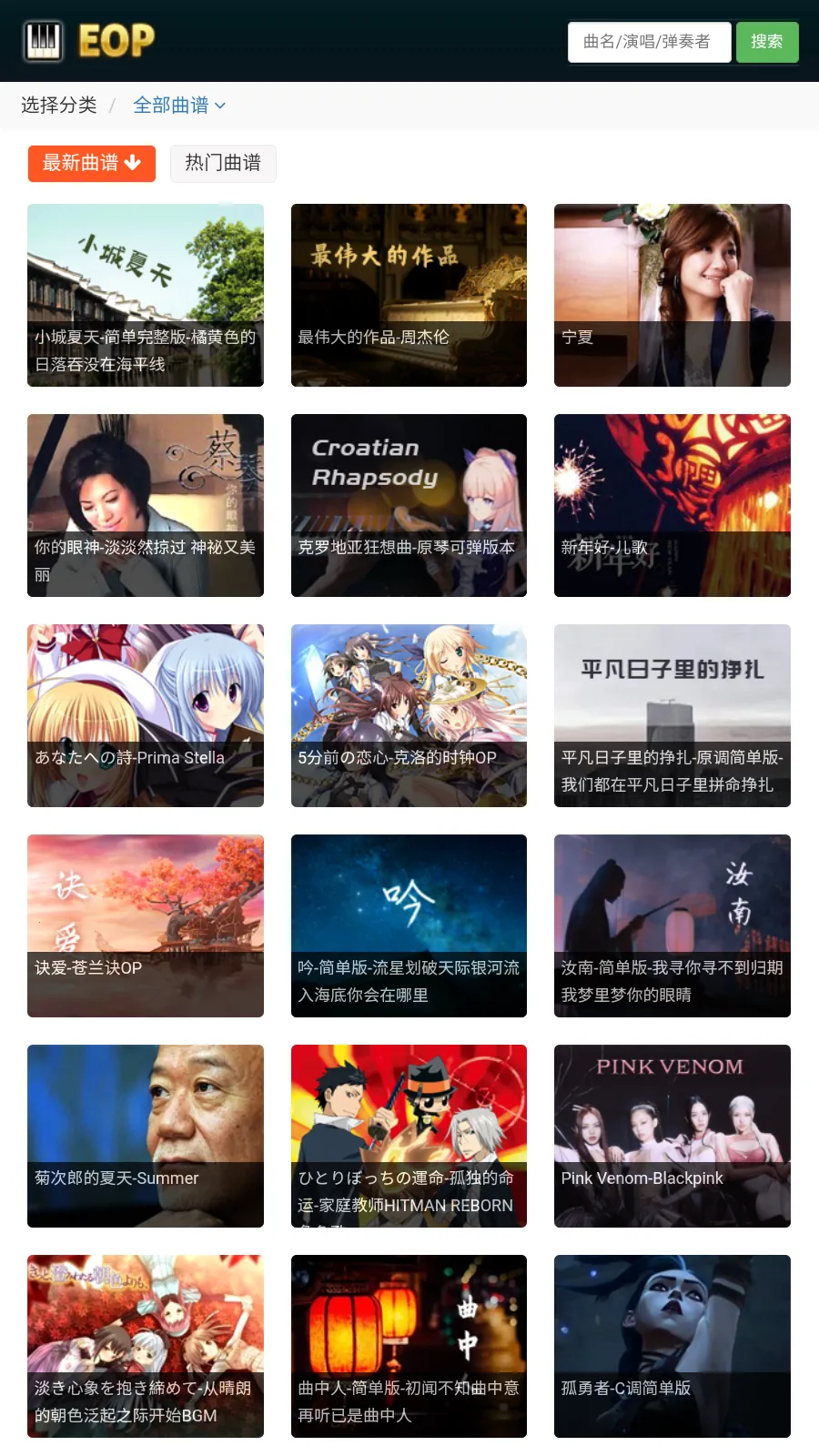Screen dimensions: 819x1456
Task: Open あなたへの詩-Prima Stella sheet
Action: coord(145,715)
